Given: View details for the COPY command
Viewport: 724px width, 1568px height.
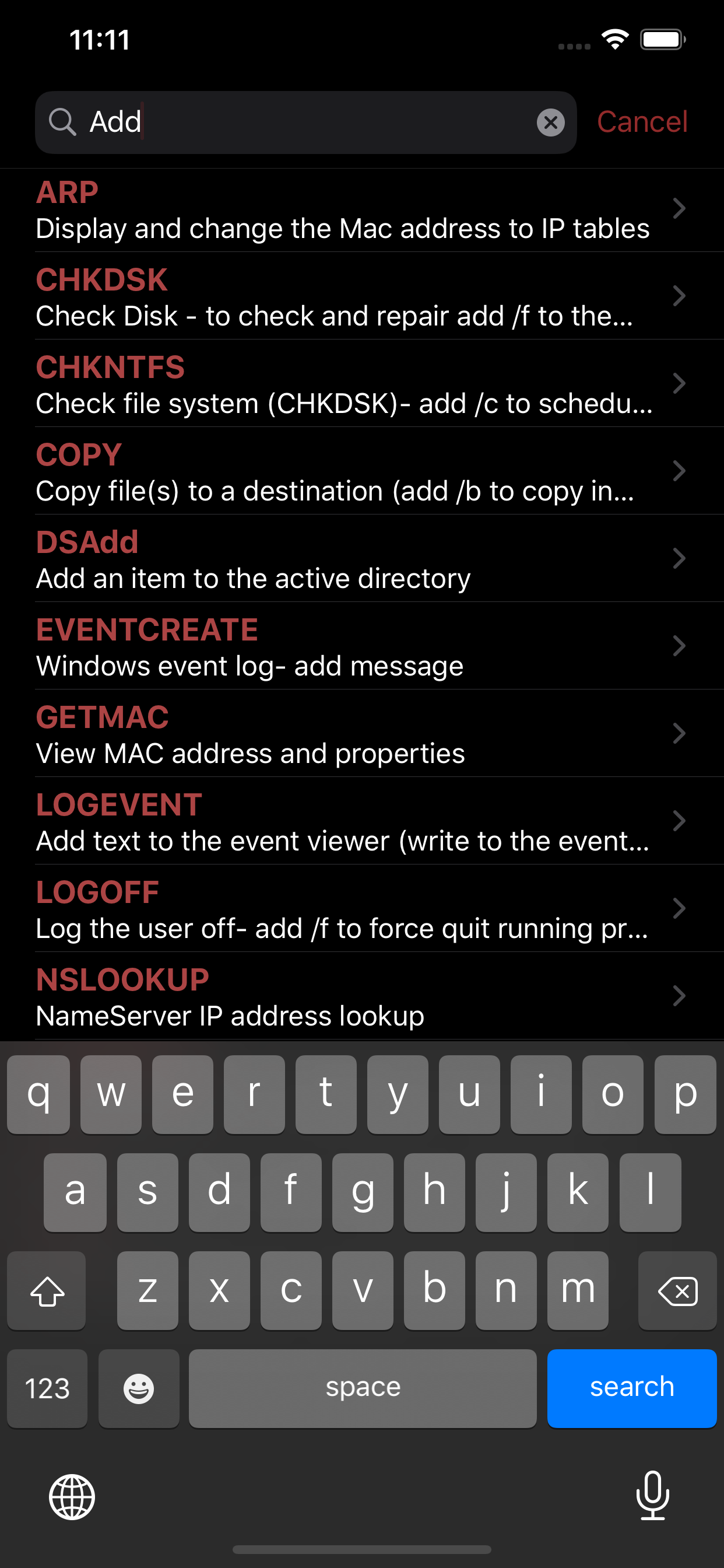Looking at the screenshot, I should pyautogui.click(x=362, y=472).
